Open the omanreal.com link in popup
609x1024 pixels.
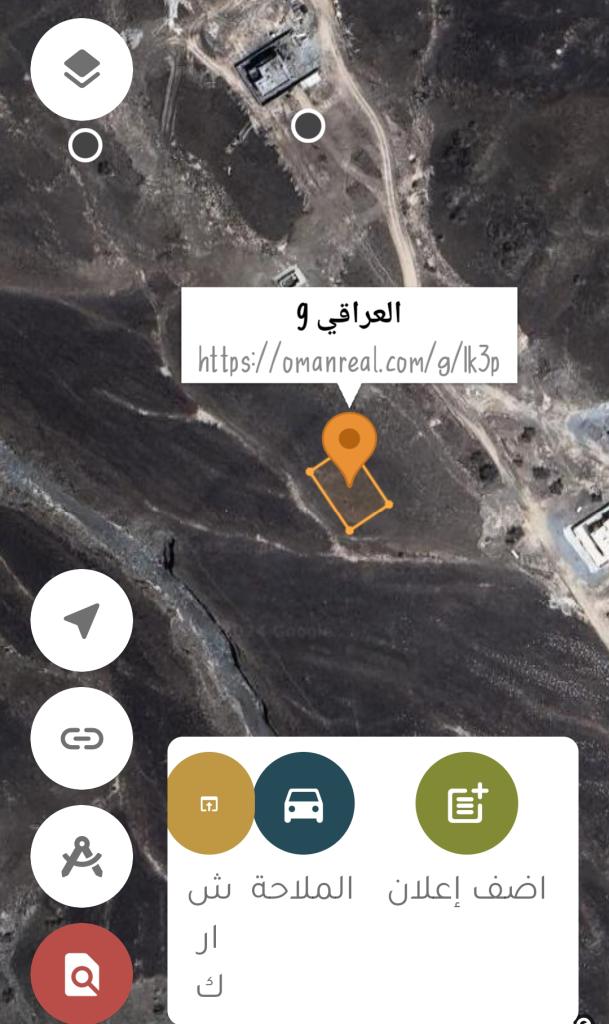(x=348, y=360)
